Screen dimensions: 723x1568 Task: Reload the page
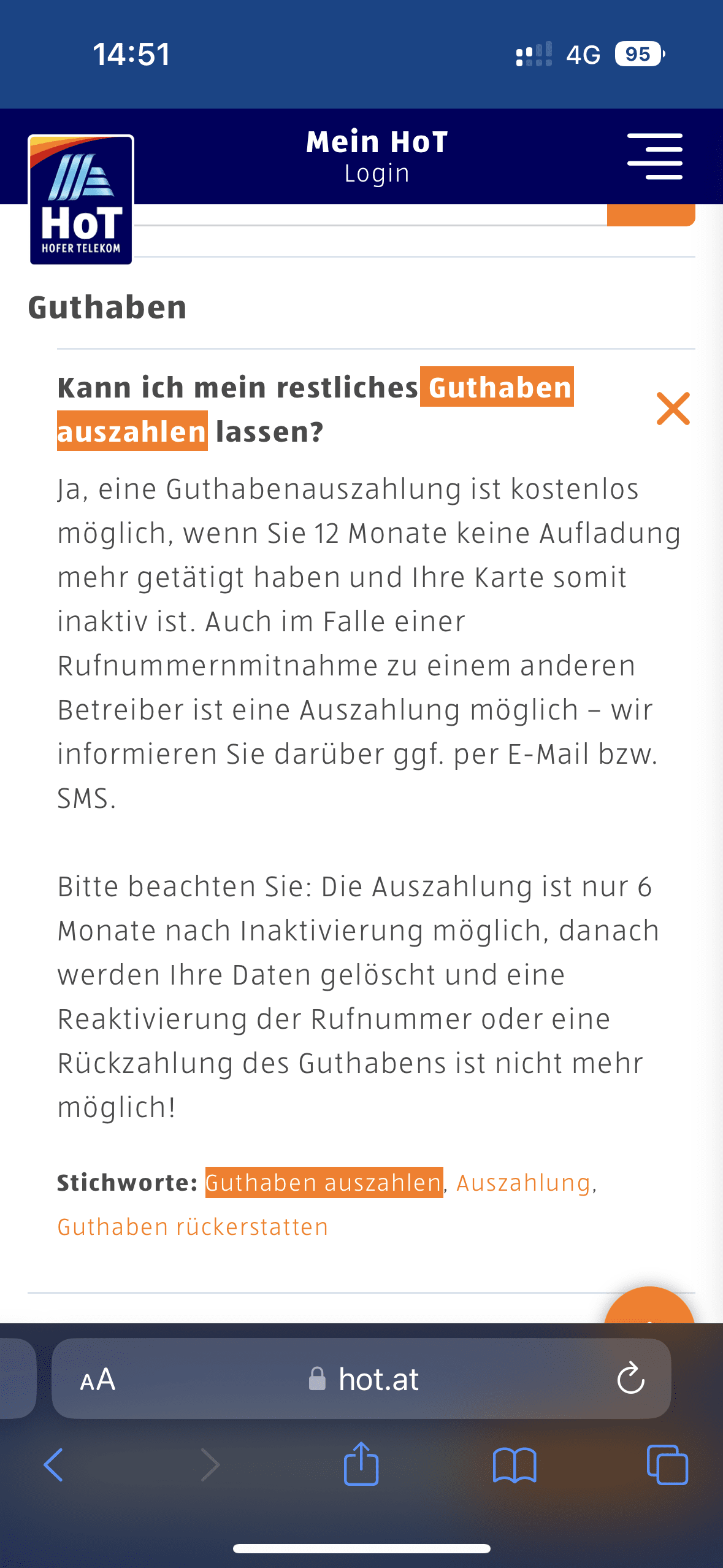630,1379
